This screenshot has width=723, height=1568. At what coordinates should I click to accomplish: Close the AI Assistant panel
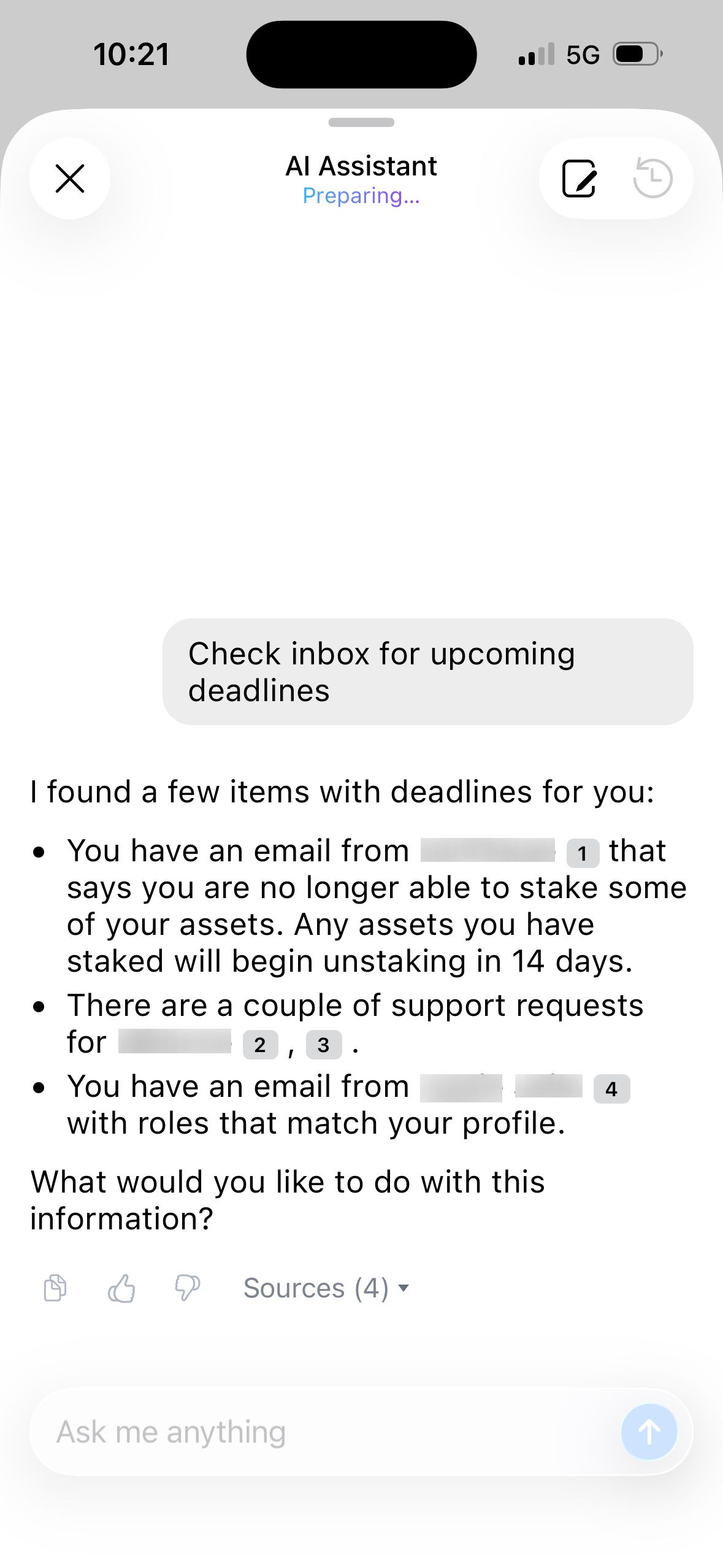pyautogui.click(x=70, y=179)
